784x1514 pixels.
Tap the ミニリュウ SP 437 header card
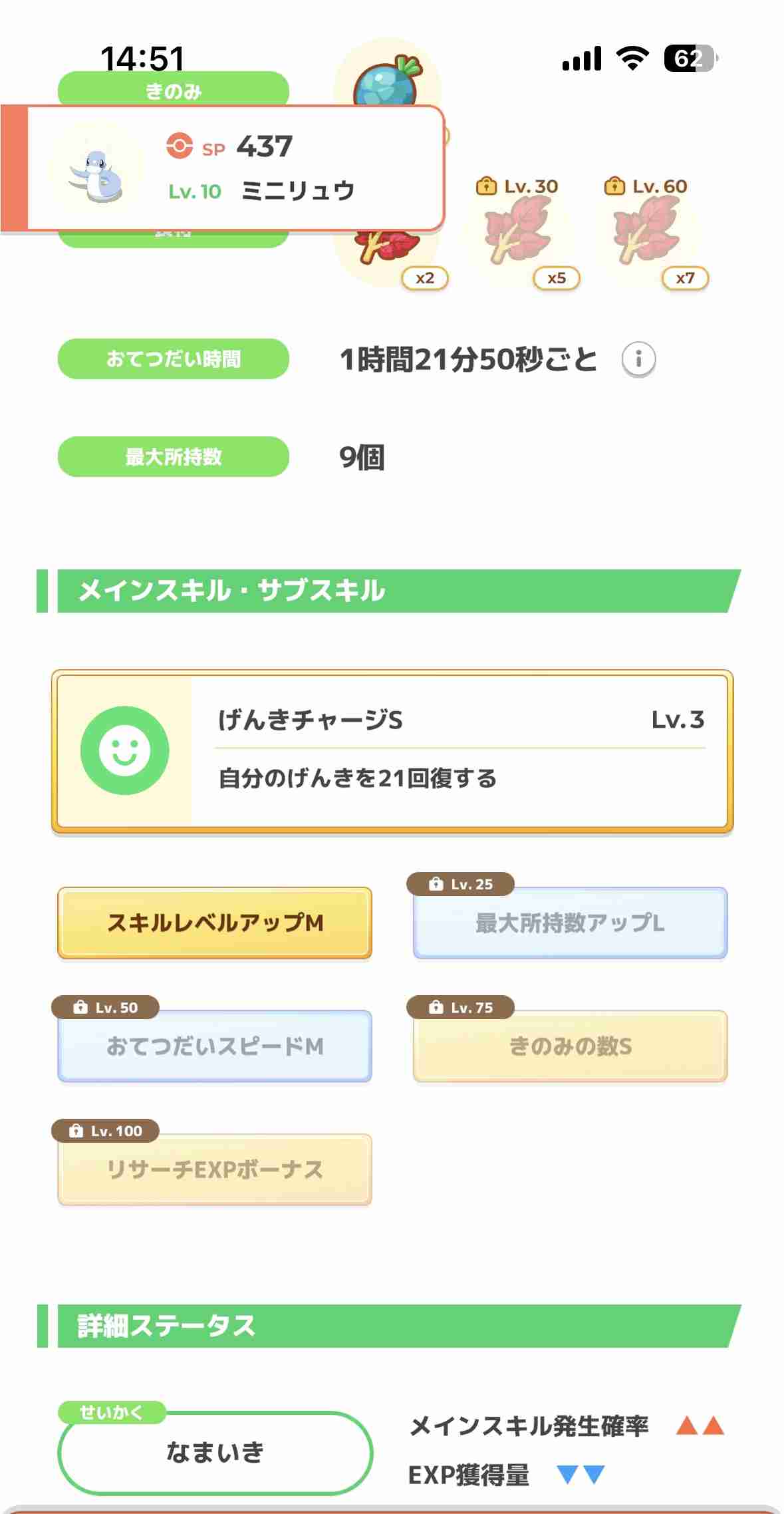[x=223, y=168]
